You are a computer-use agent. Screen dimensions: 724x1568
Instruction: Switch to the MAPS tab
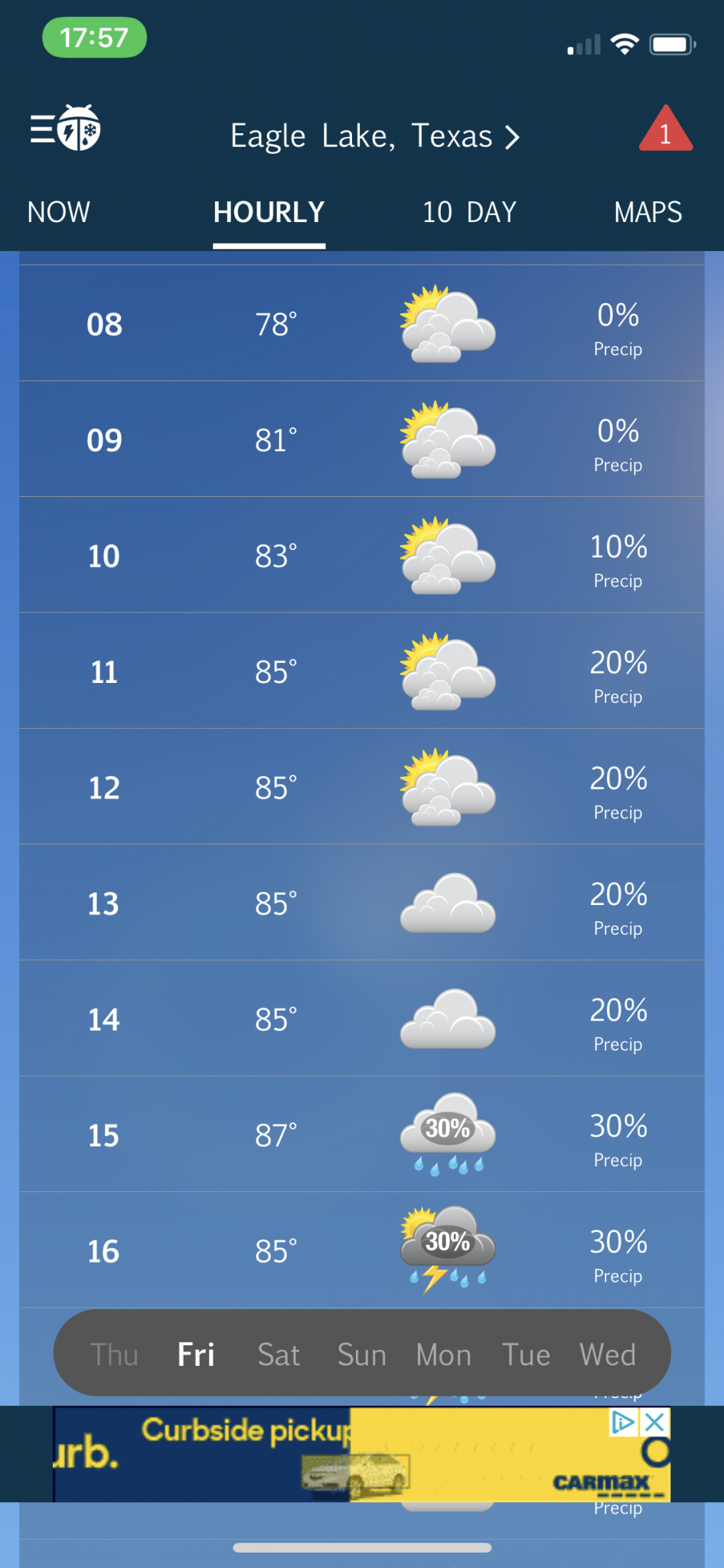coord(647,212)
